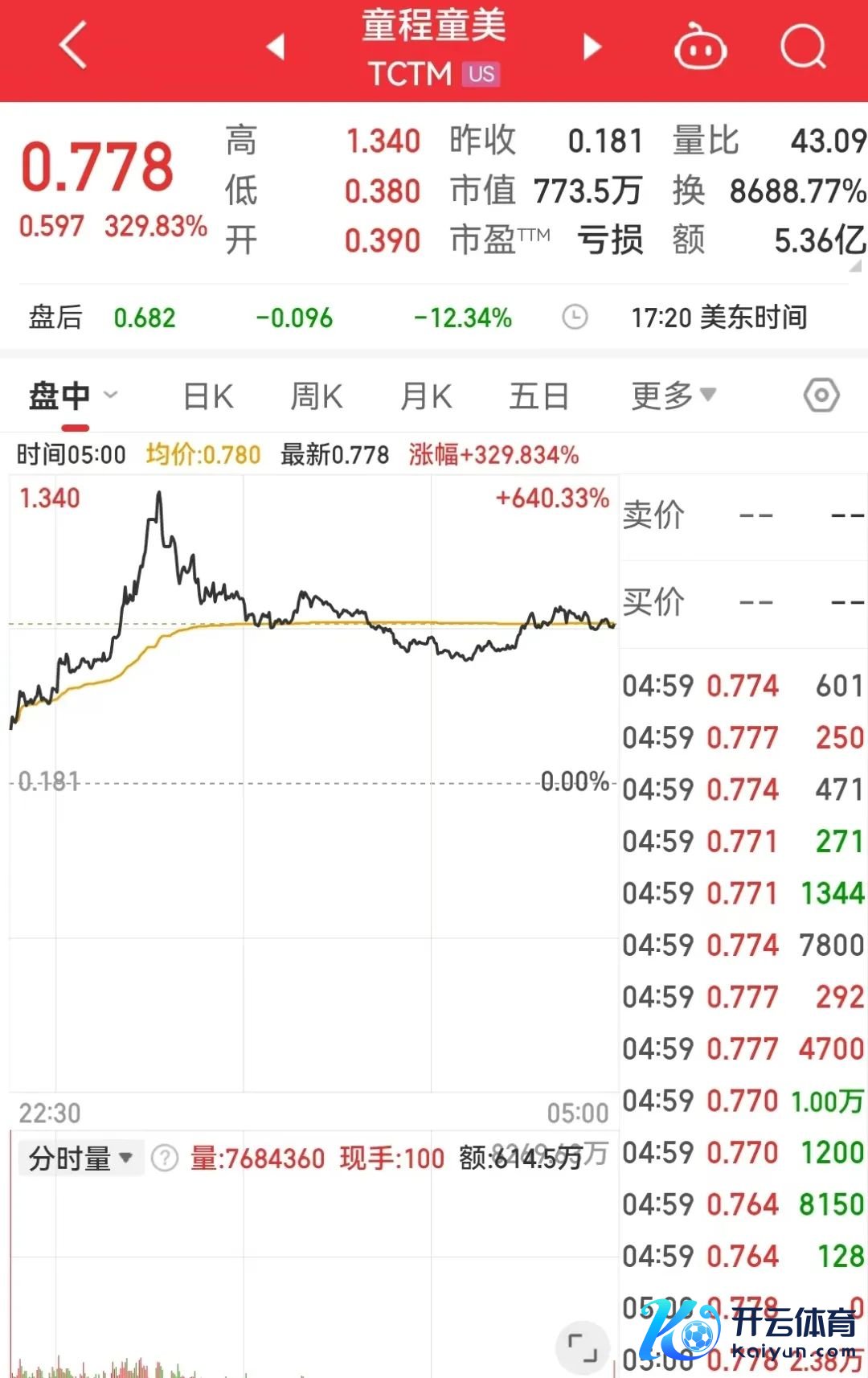Switch to the 周K chart
Image resolution: width=868 pixels, height=1378 pixels.
point(317,396)
